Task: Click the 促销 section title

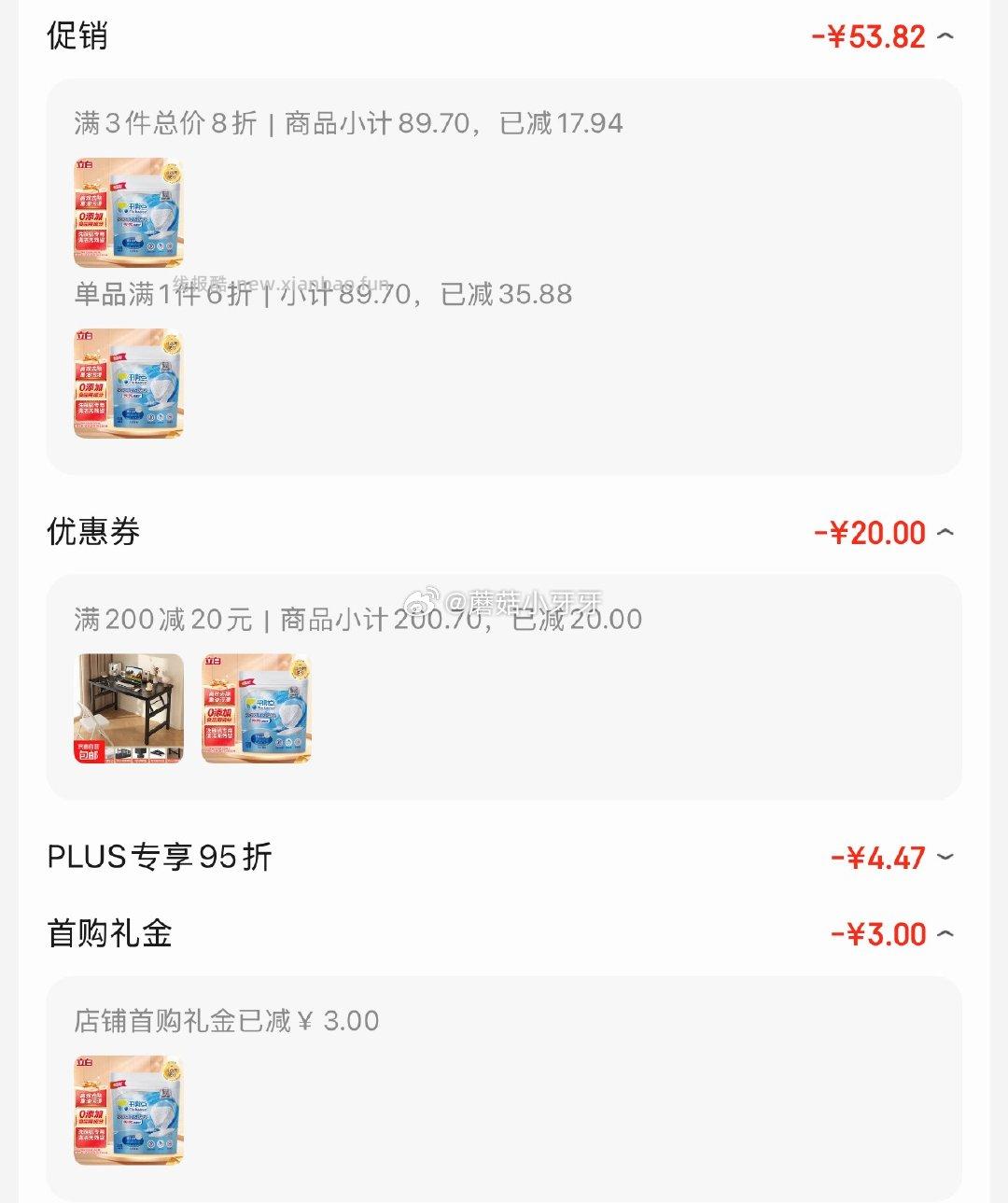Action: (x=75, y=35)
